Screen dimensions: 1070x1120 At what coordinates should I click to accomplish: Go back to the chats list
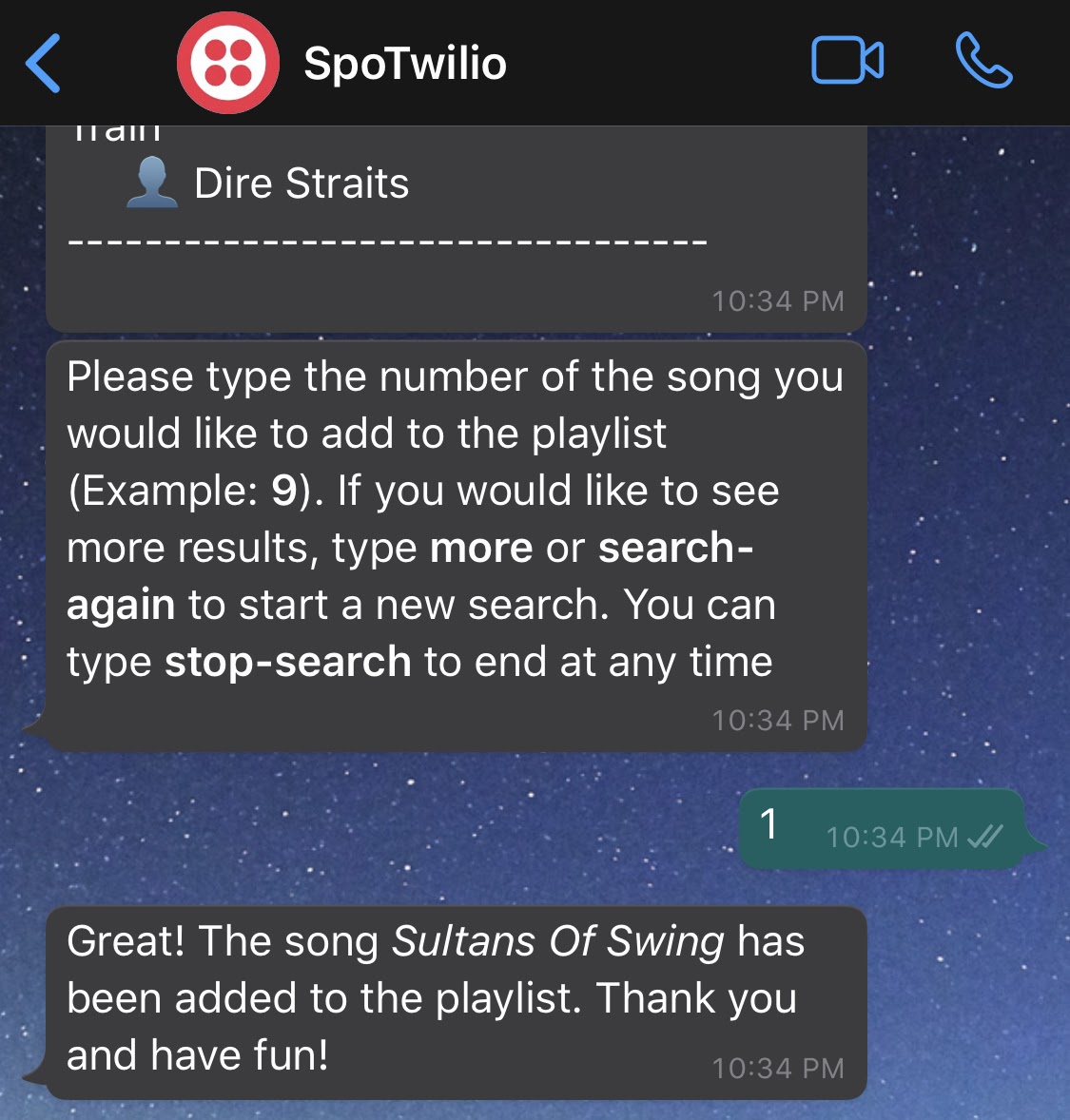[x=44, y=63]
